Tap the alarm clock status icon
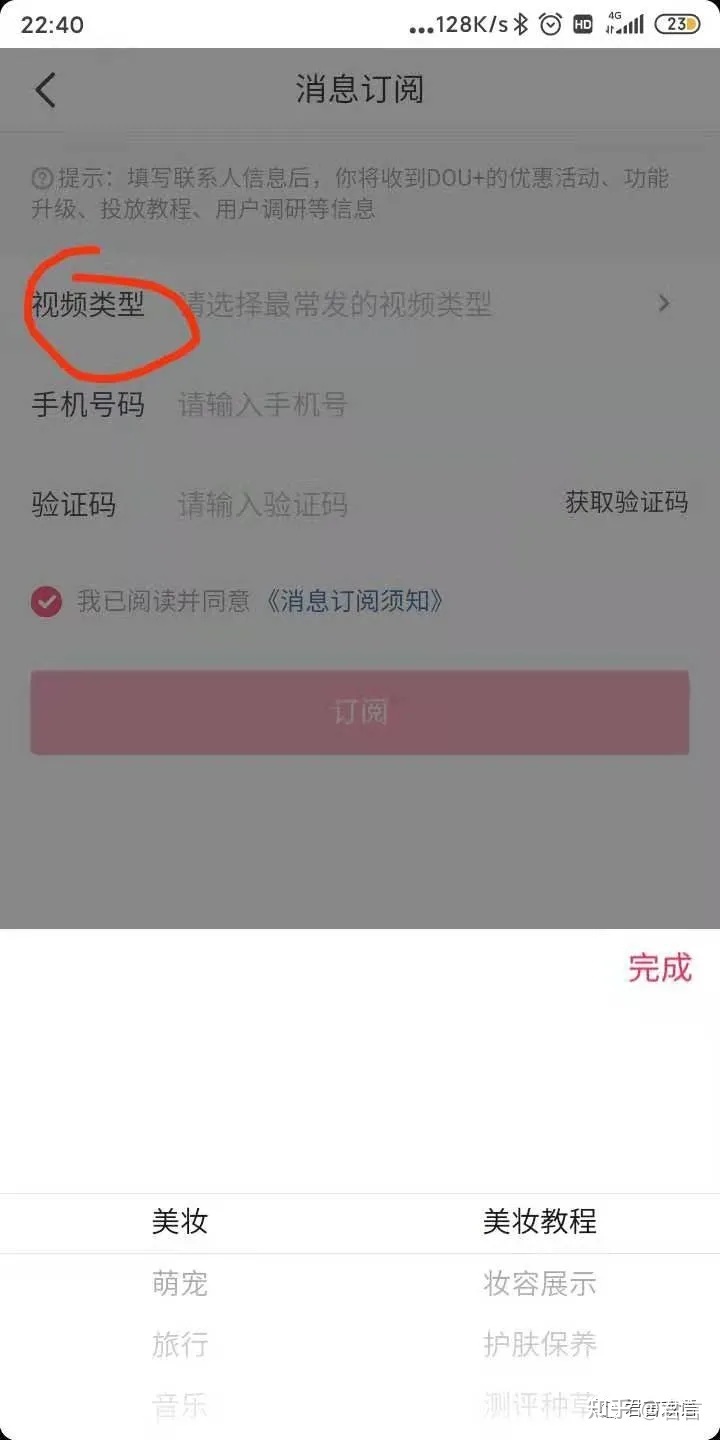 tap(550, 24)
